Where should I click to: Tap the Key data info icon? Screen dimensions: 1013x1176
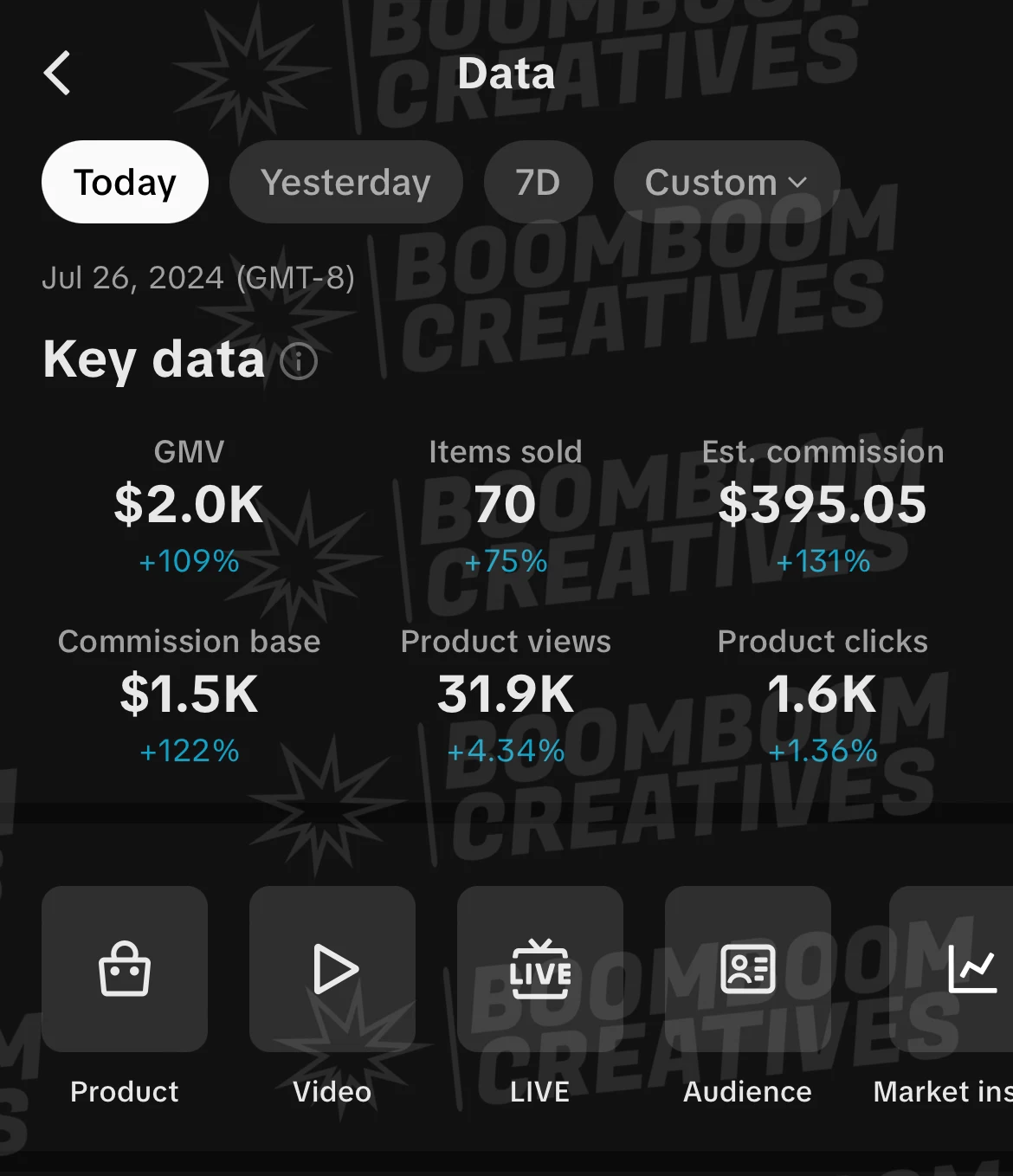[x=300, y=361]
